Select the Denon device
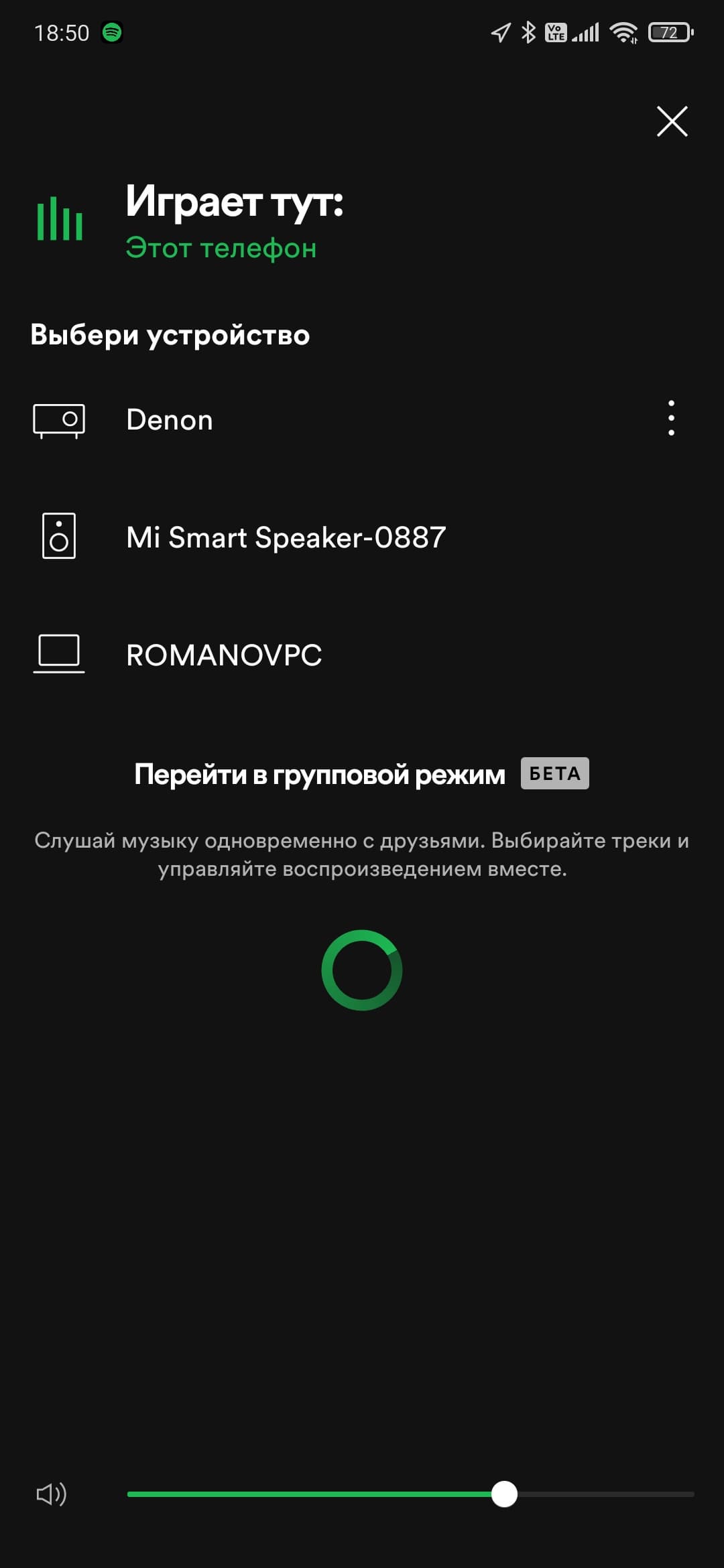The image size is (724, 1568). (170, 420)
